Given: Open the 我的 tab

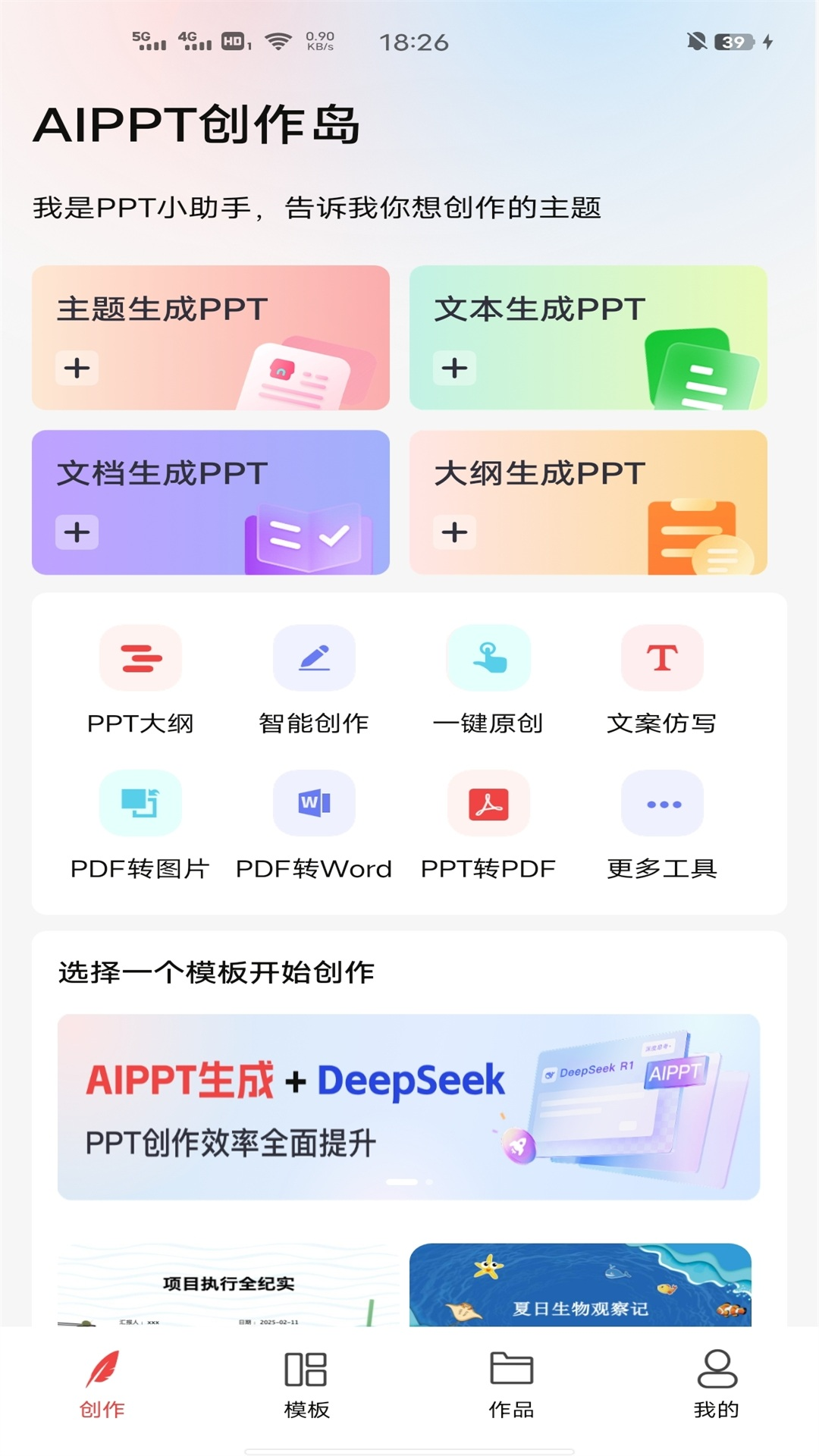Looking at the screenshot, I should (716, 1385).
